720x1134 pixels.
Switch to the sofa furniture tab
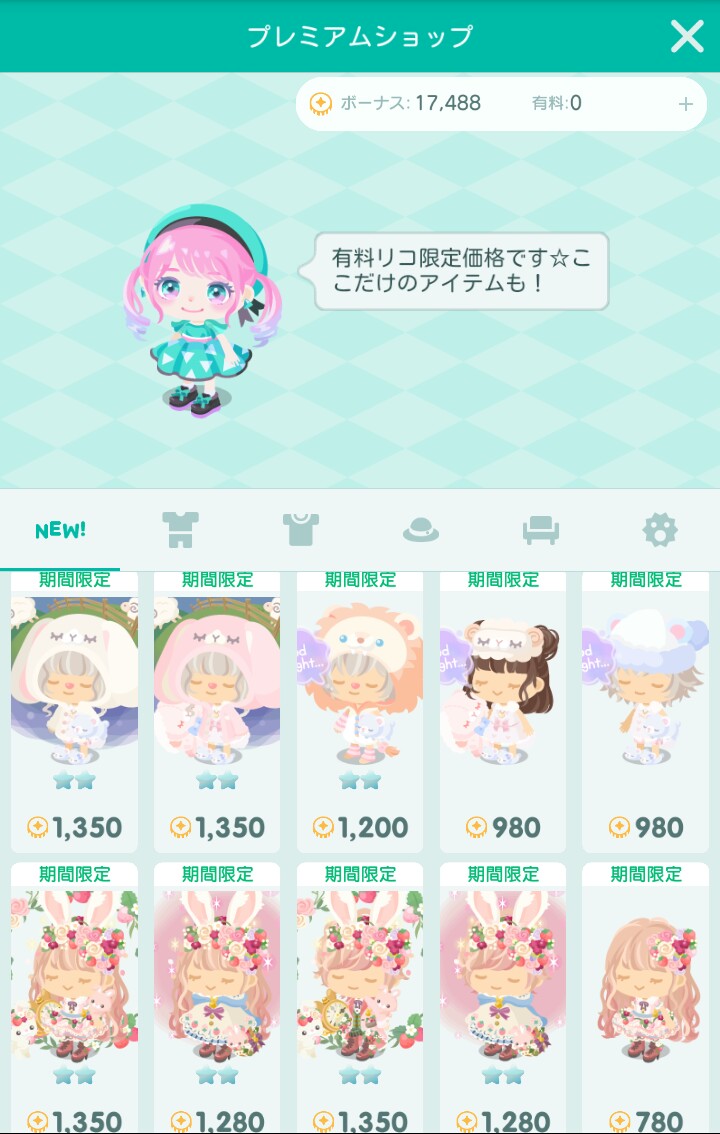coord(541,530)
